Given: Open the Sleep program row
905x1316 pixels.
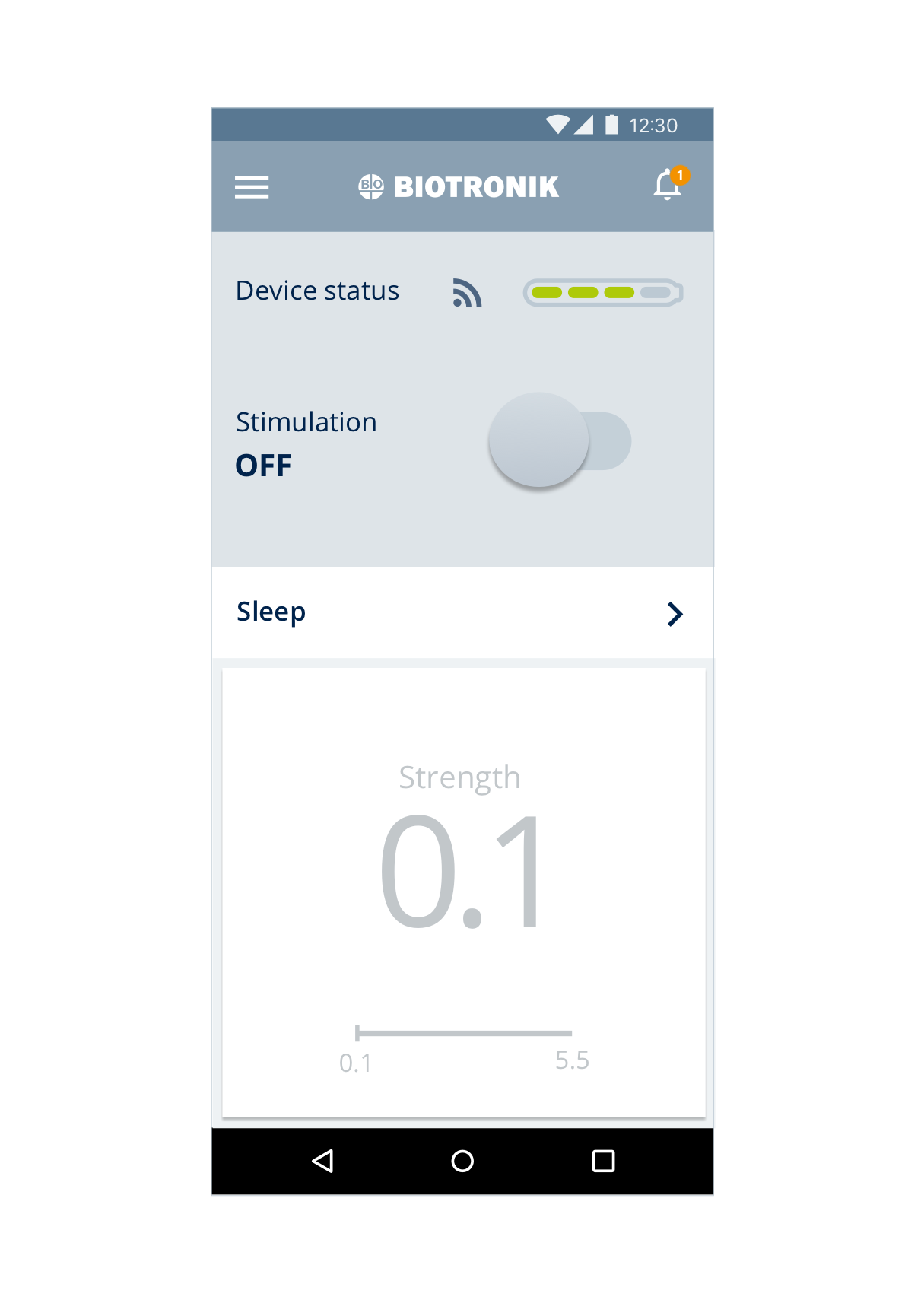Looking at the screenshot, I should click(x=462, y=612).
